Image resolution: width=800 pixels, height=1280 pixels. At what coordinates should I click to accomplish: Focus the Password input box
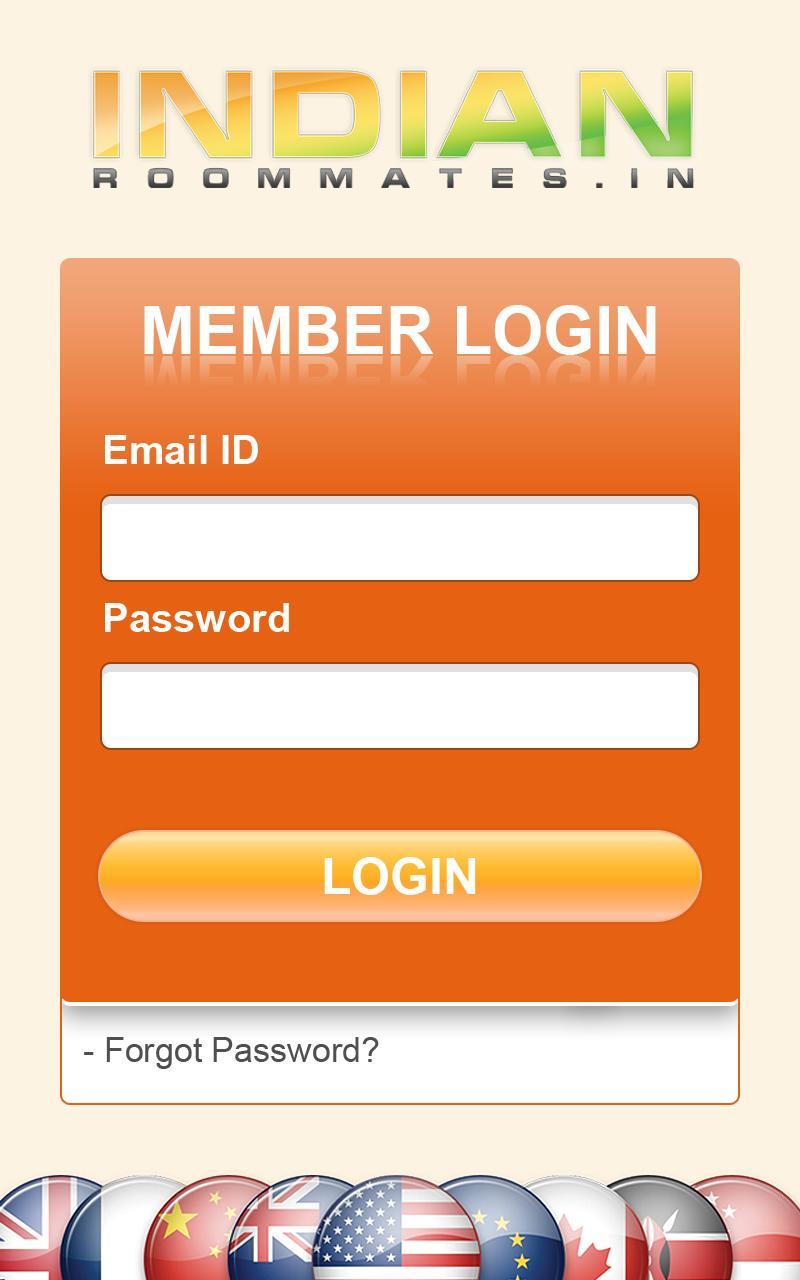[x=400, y=706]
